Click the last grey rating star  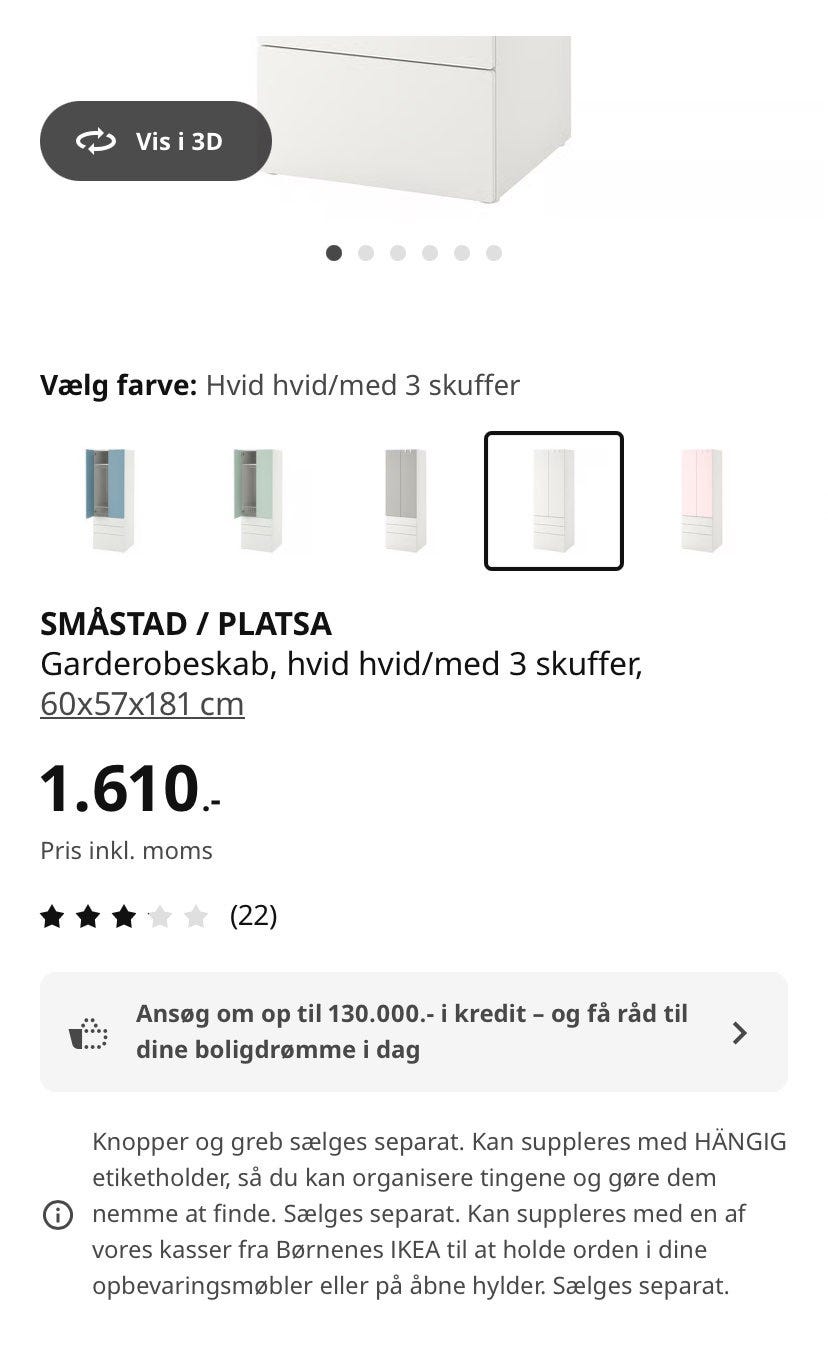pyautogui.click(x=196, y=915)
